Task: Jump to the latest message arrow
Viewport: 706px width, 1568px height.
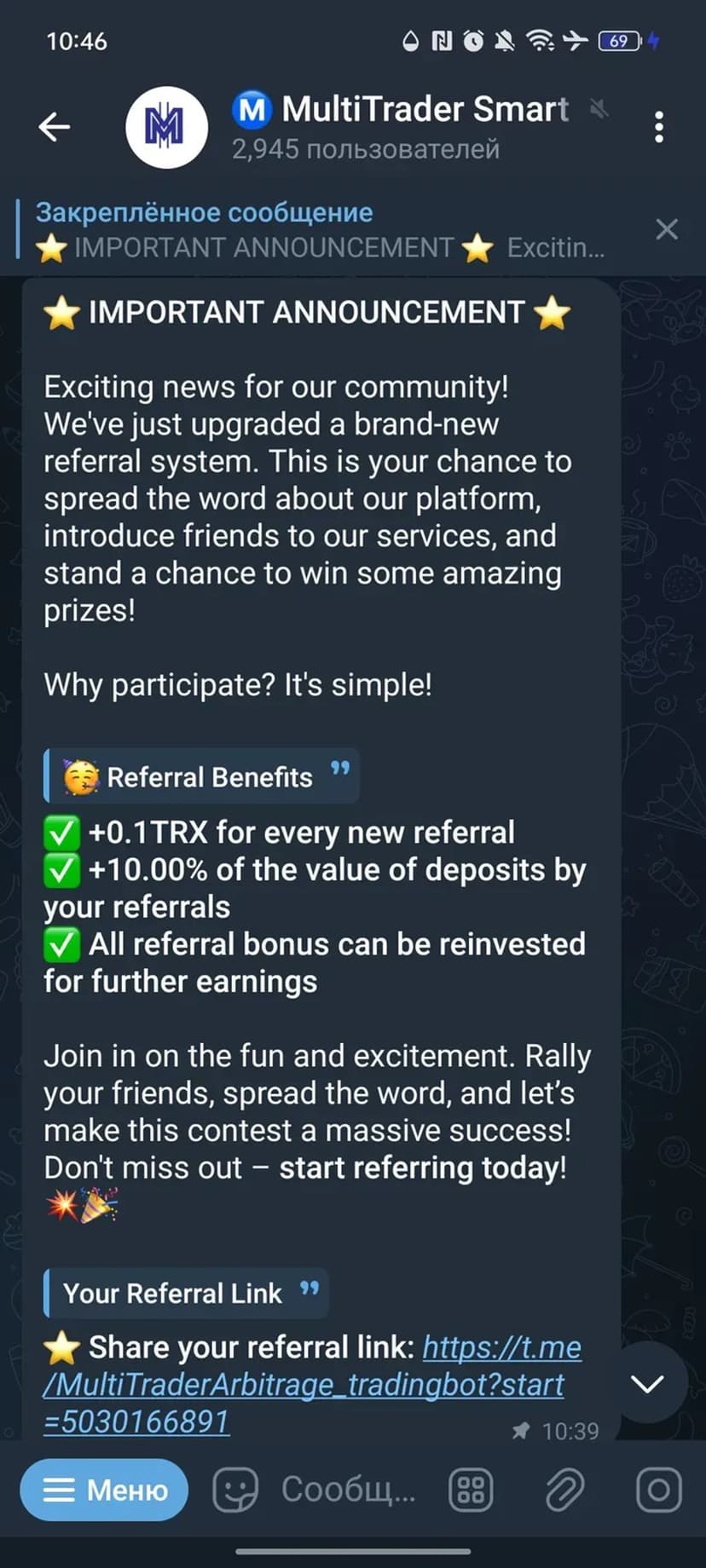Action: pyautogui.click(x=648, y=1384)
